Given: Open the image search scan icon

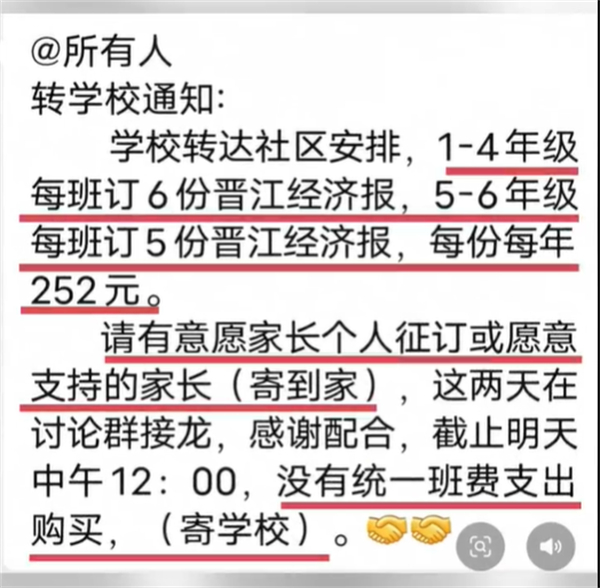Looking at the screenshot, I should point(481,546).
